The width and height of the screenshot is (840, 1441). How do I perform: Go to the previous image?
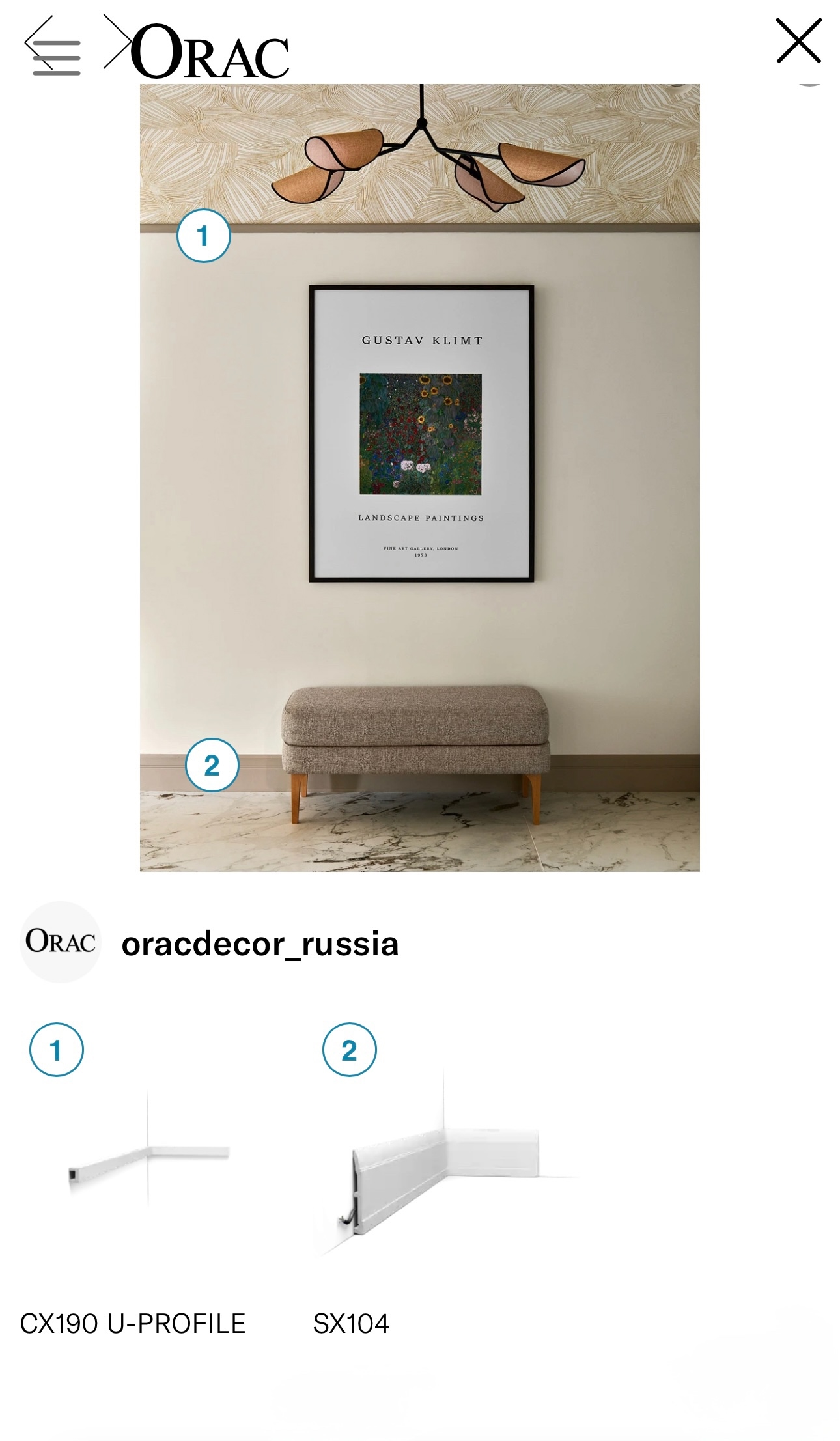(x=38, y=42)
